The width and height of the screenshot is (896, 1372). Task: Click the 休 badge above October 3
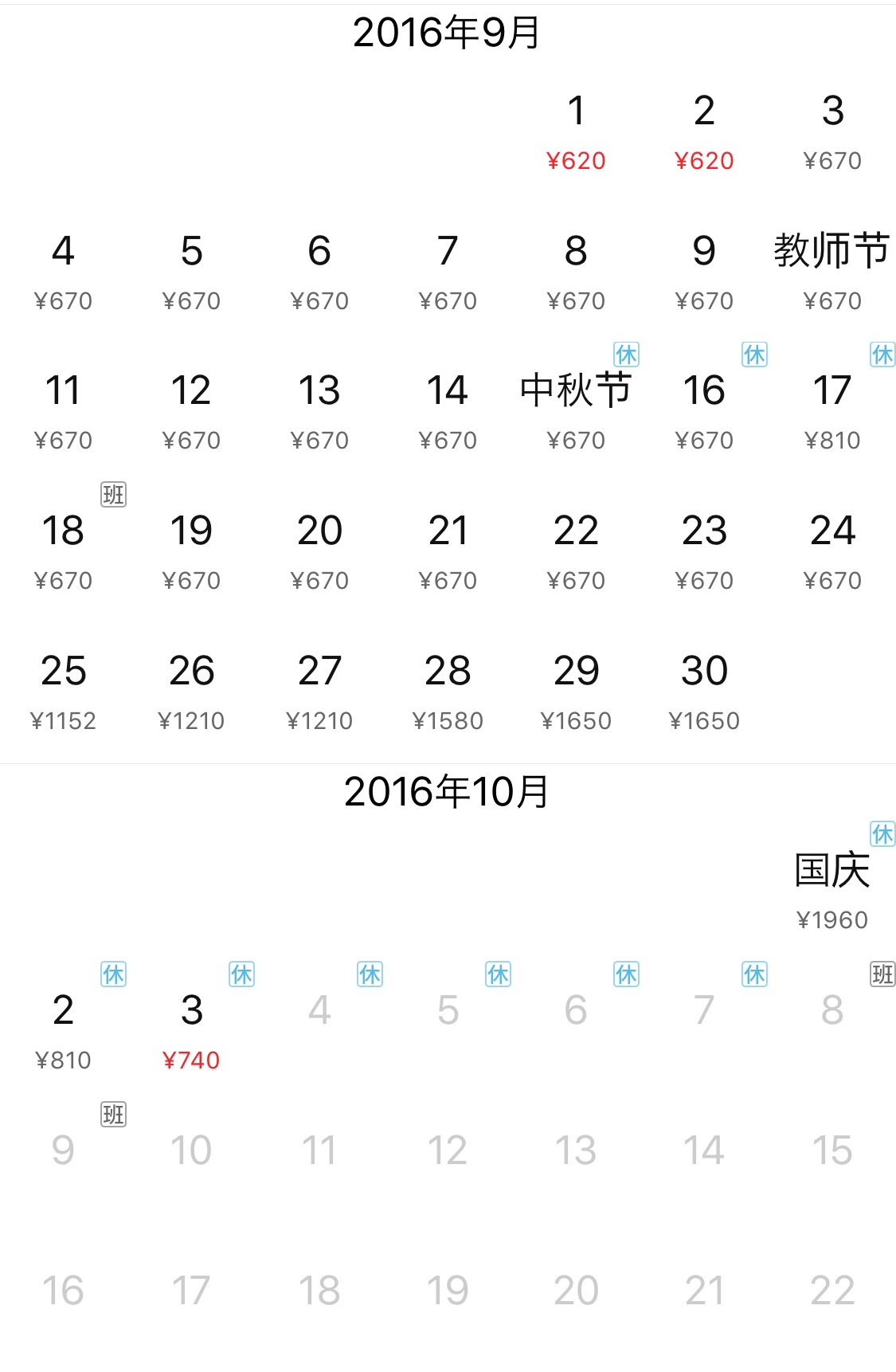243,974
